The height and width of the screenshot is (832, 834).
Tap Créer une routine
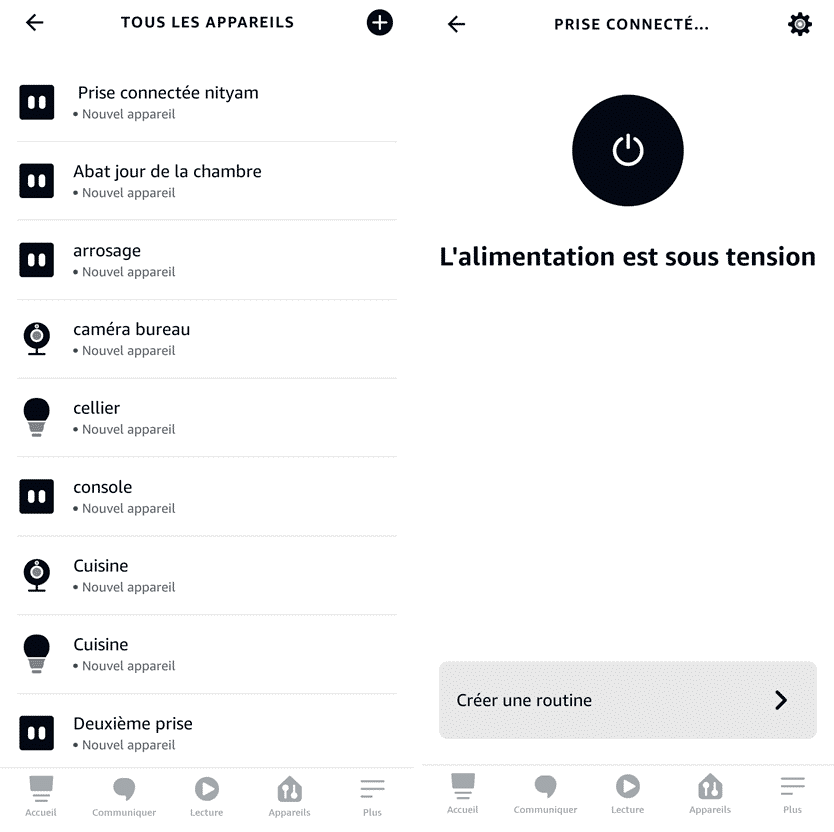coord(628,700)
